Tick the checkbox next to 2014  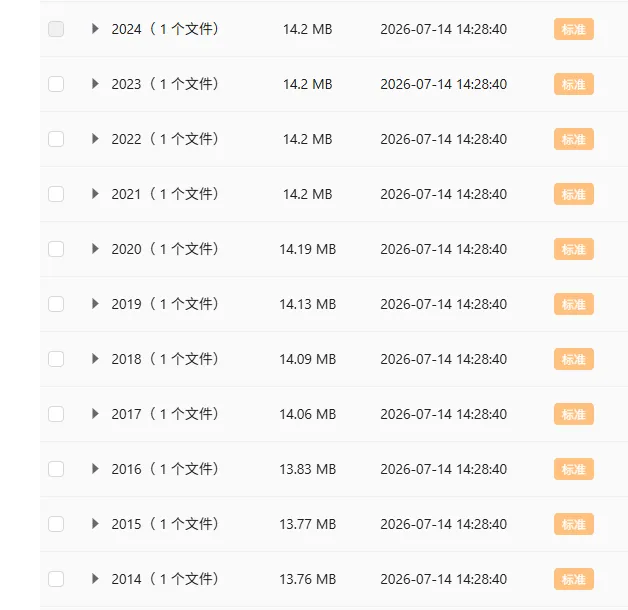click(x=56, y=579)
